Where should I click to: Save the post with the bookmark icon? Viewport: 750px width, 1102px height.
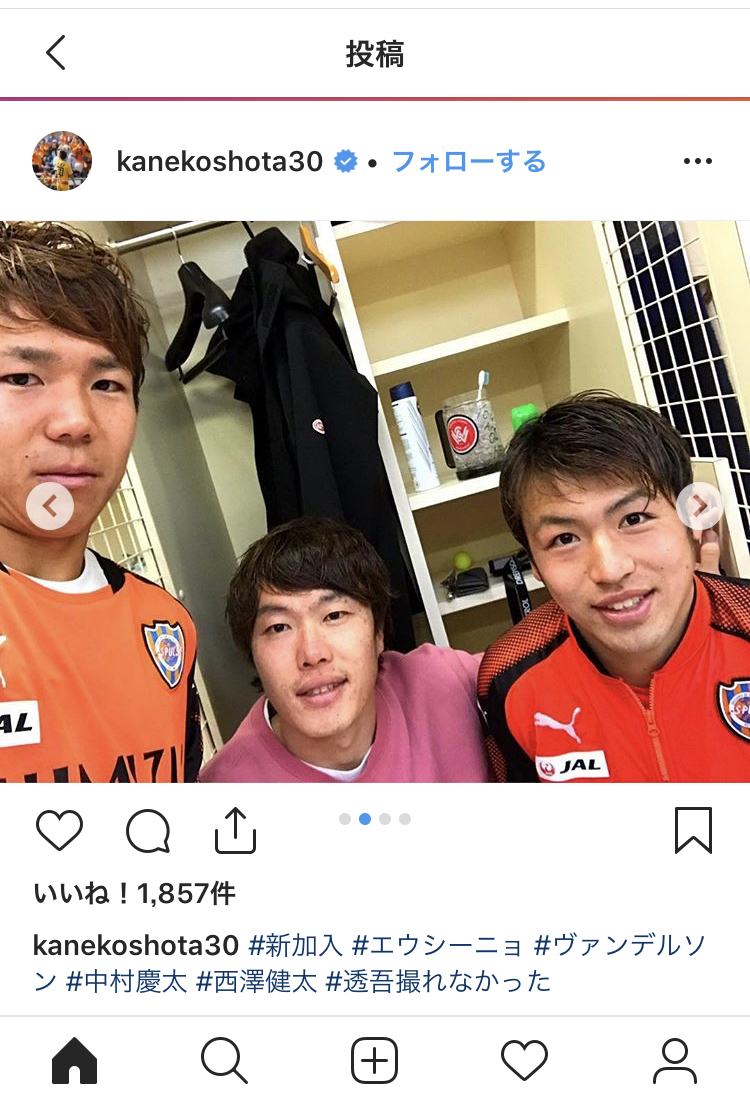point(693,831)
